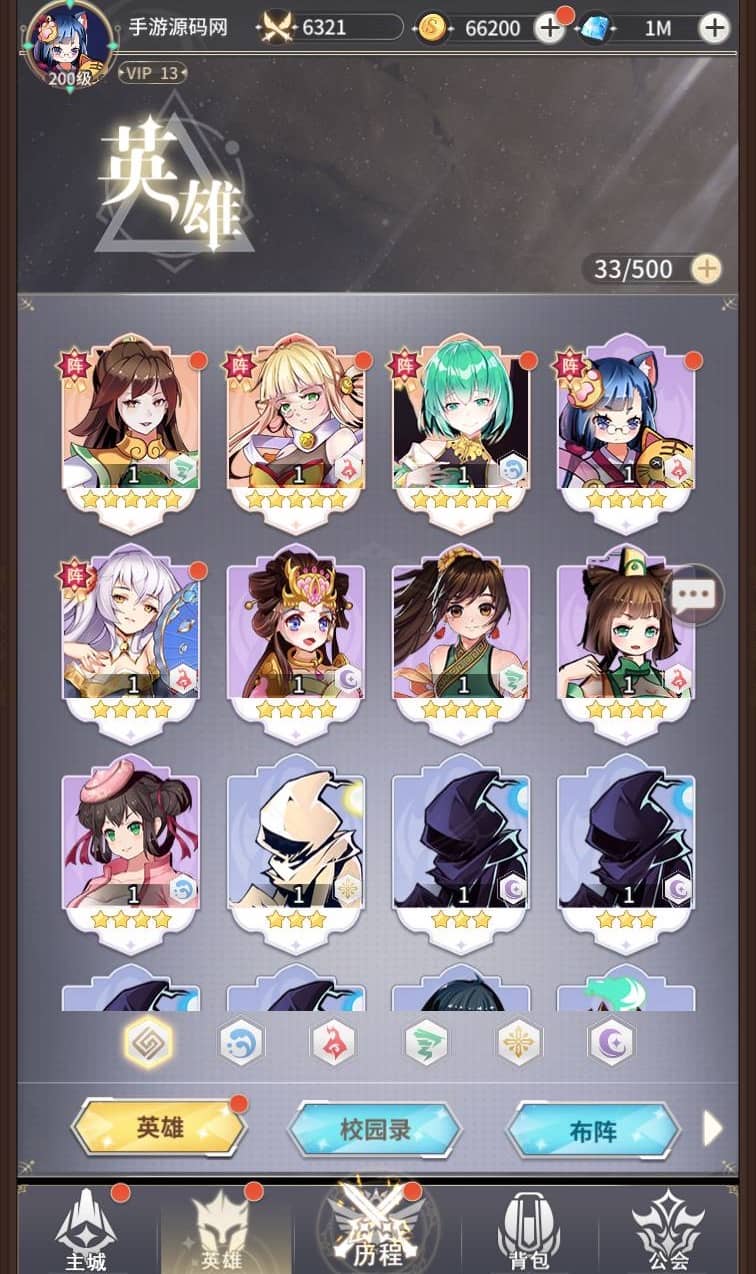
Task: Add more diamonds
Action: click(714, 28)
